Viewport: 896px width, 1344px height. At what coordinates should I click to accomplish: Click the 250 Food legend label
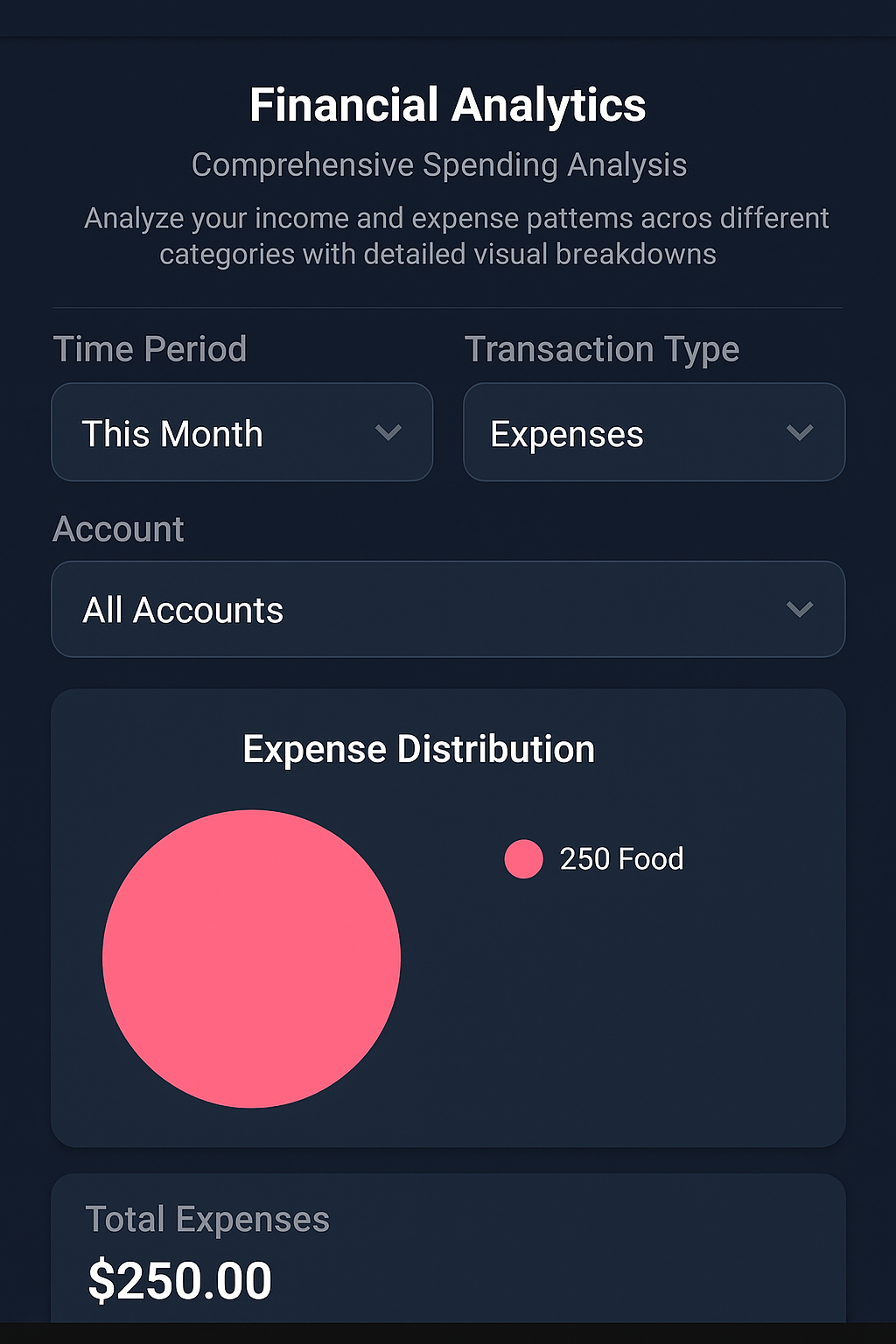pyautogui.click(x=621, y=858)
